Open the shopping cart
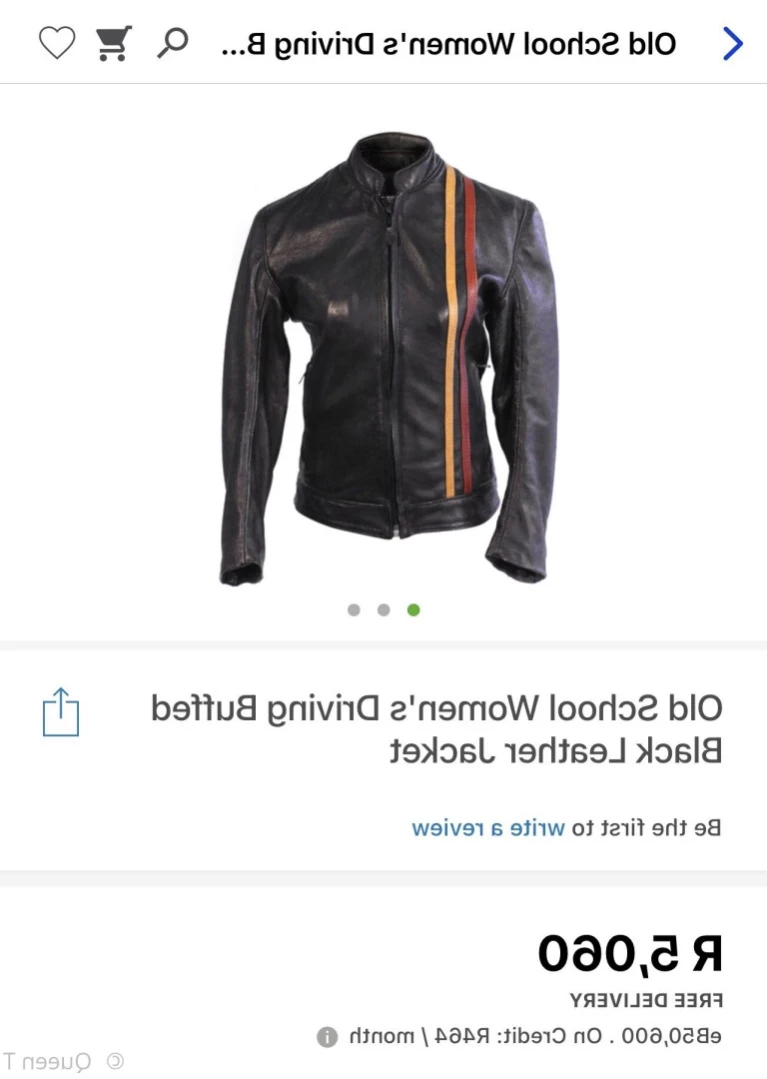Image resolution: width=767 pixels, height=1079 pixels. coord(114,42)
